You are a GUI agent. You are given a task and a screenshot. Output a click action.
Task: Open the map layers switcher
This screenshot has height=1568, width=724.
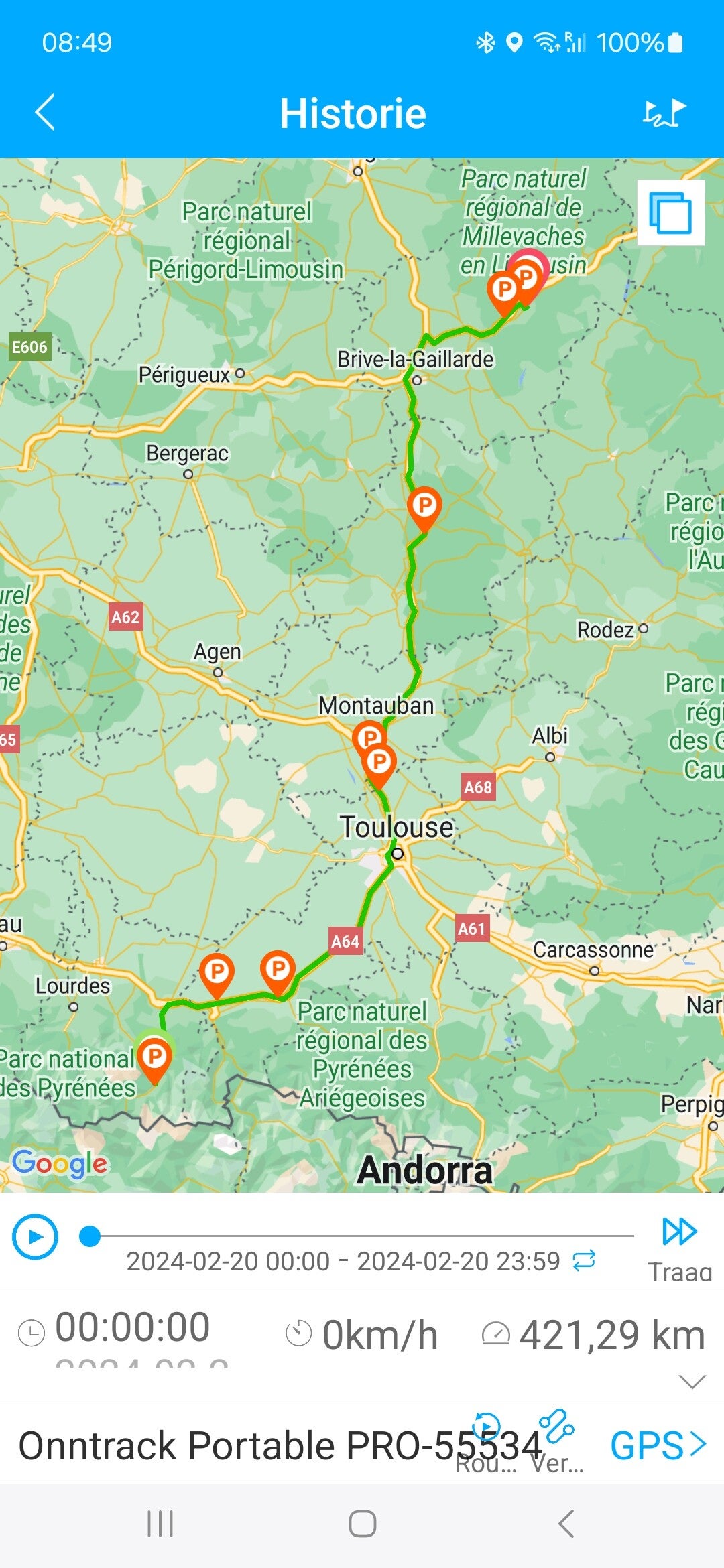coord(670,213)
